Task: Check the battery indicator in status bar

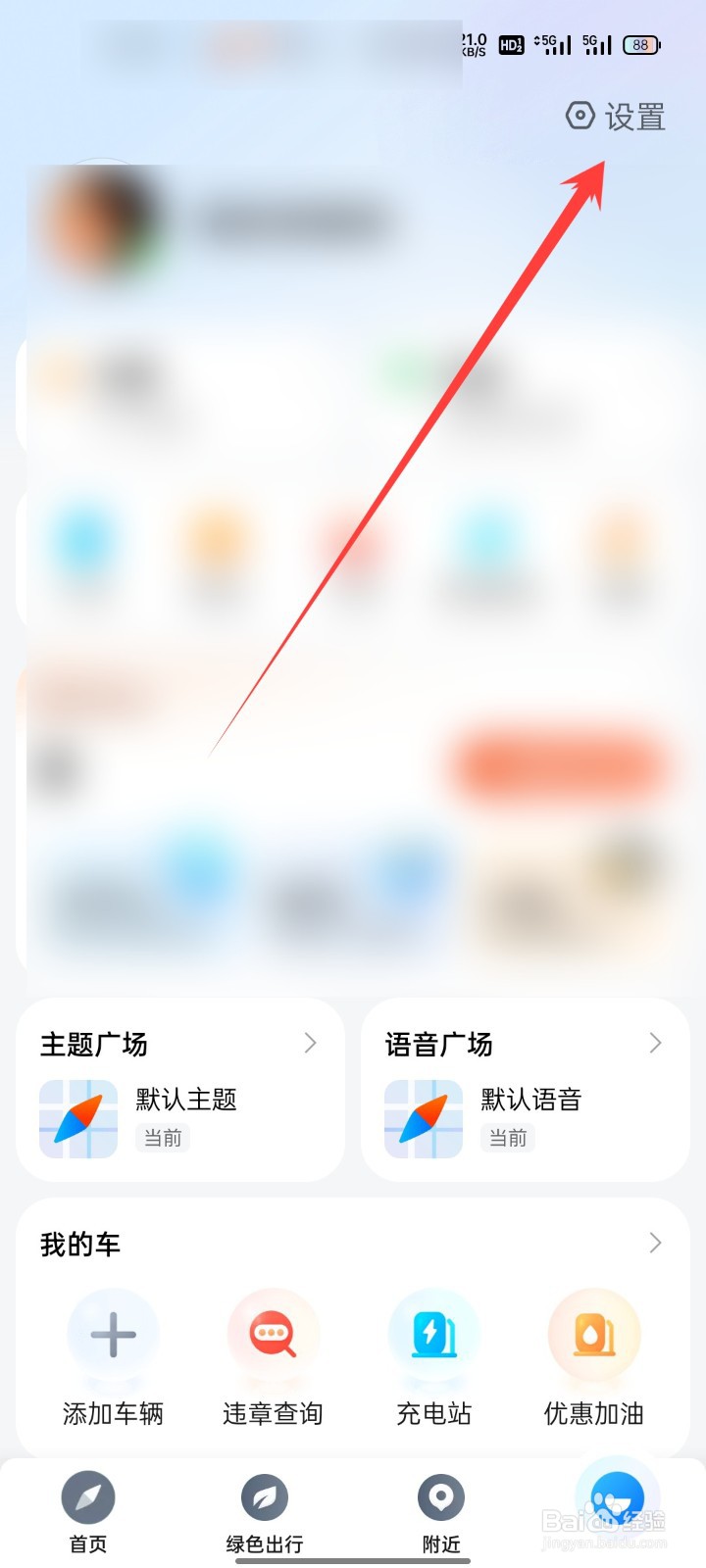Action: click(x=643, y=44)
